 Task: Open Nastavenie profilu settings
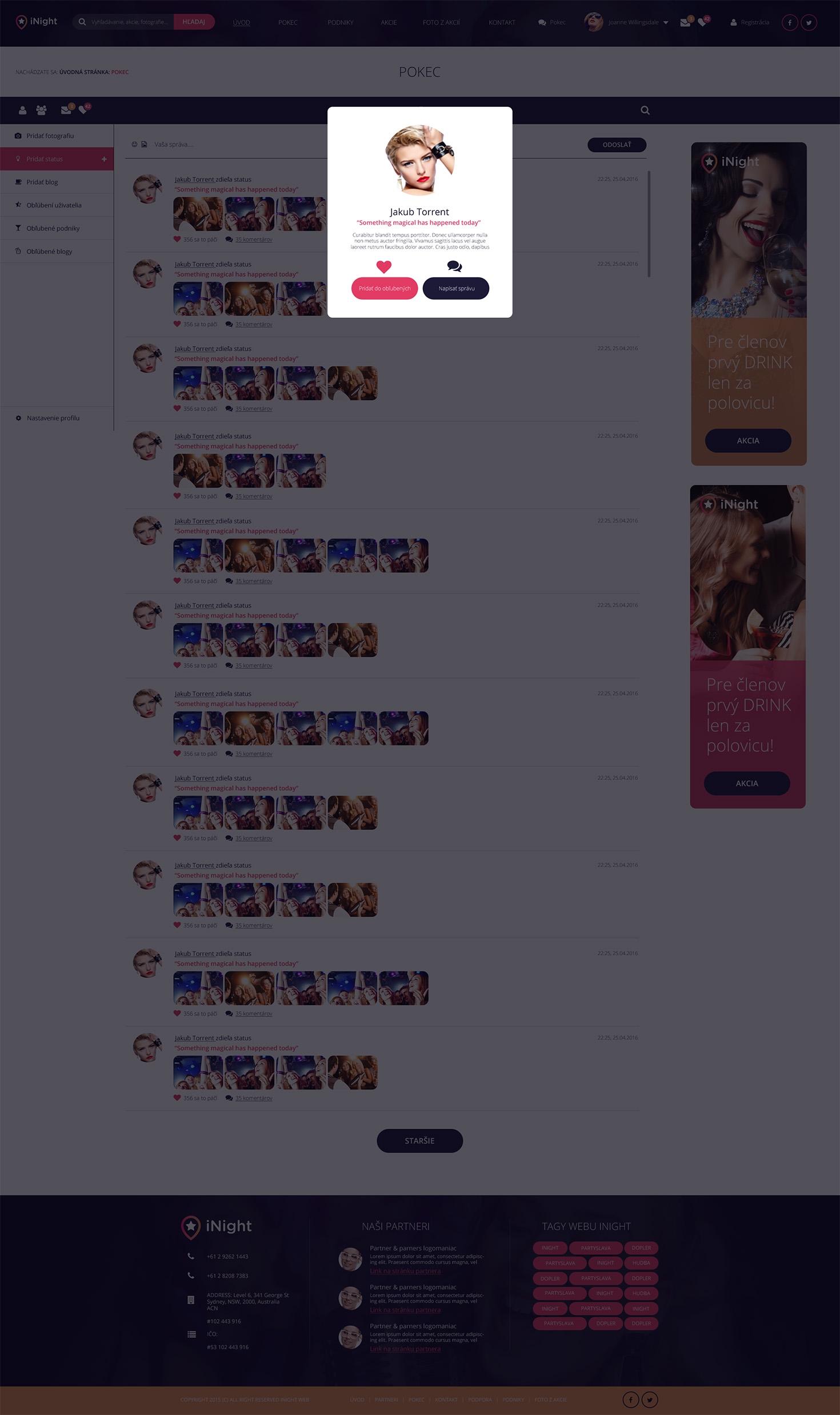tap(53, 418)
